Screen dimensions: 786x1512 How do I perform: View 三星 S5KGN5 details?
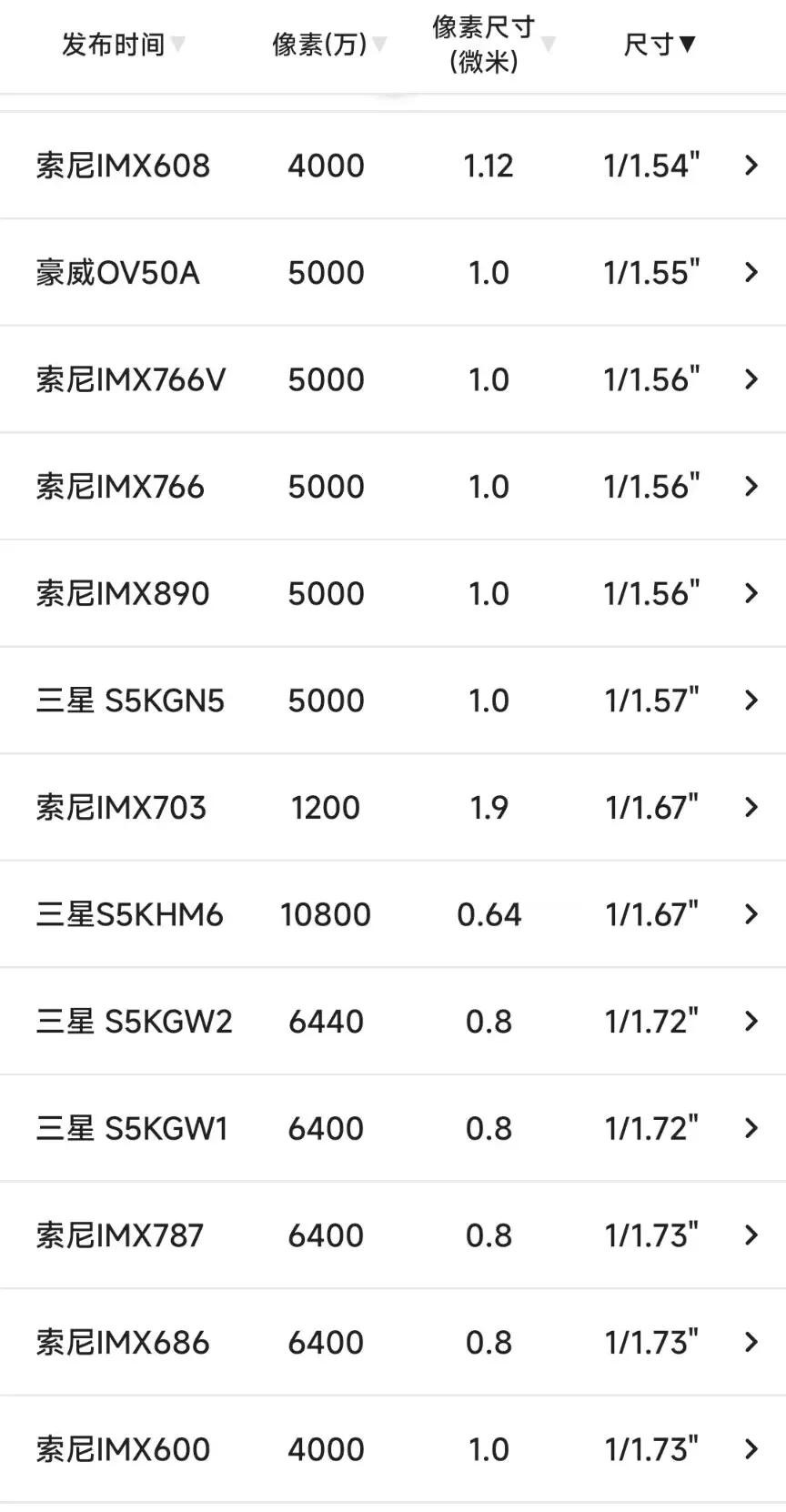click(x=393, y=701)
